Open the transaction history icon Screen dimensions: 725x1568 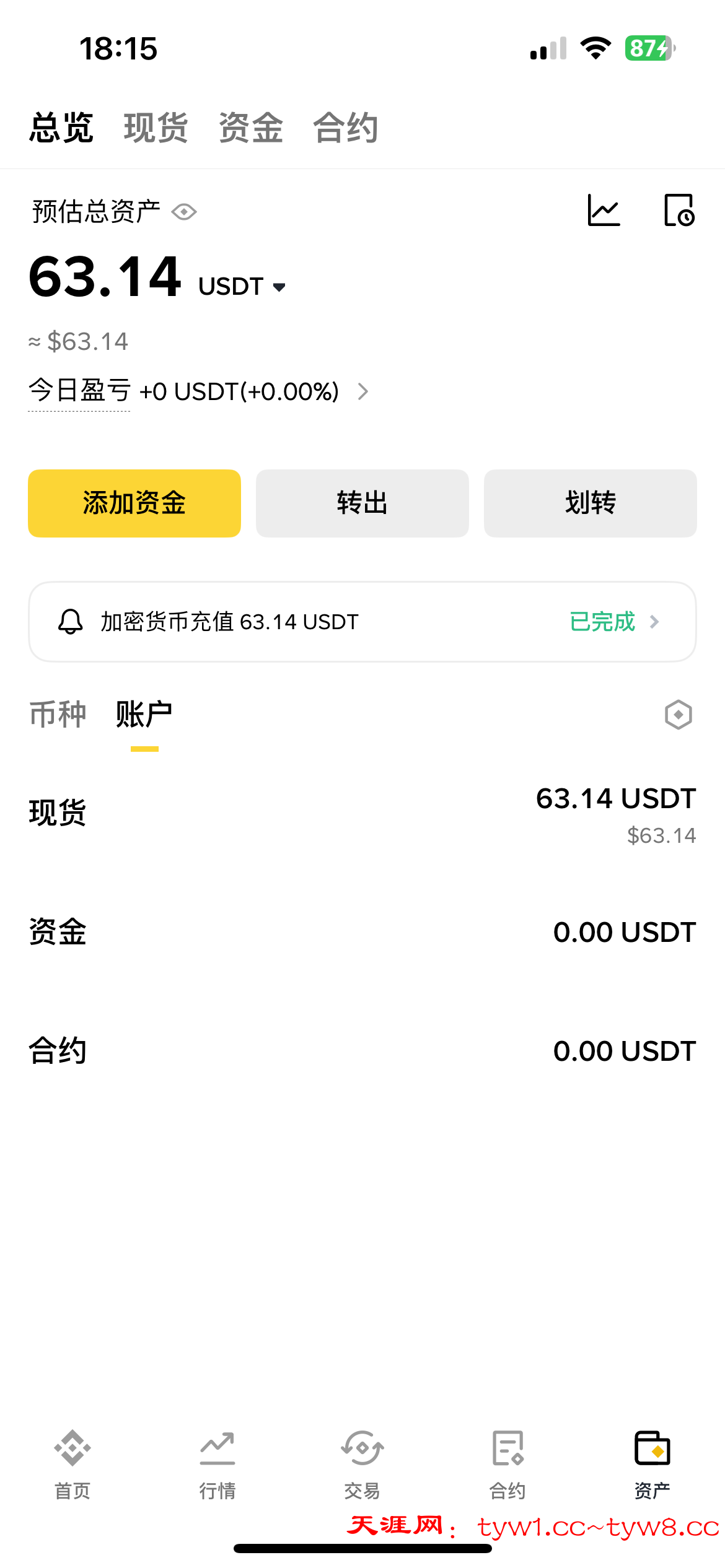[679, 211]
